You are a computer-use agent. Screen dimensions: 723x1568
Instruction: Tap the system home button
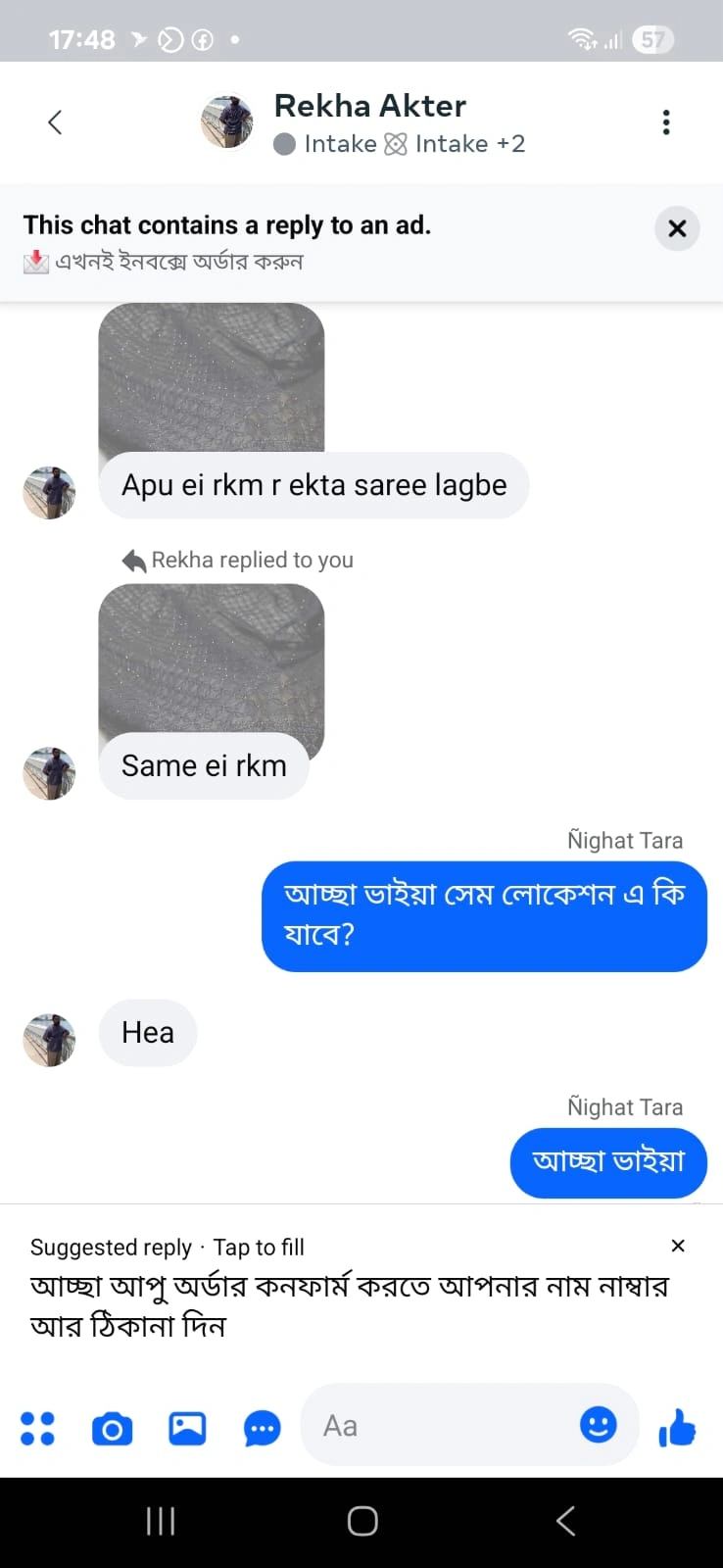[x=361, y=1521]
